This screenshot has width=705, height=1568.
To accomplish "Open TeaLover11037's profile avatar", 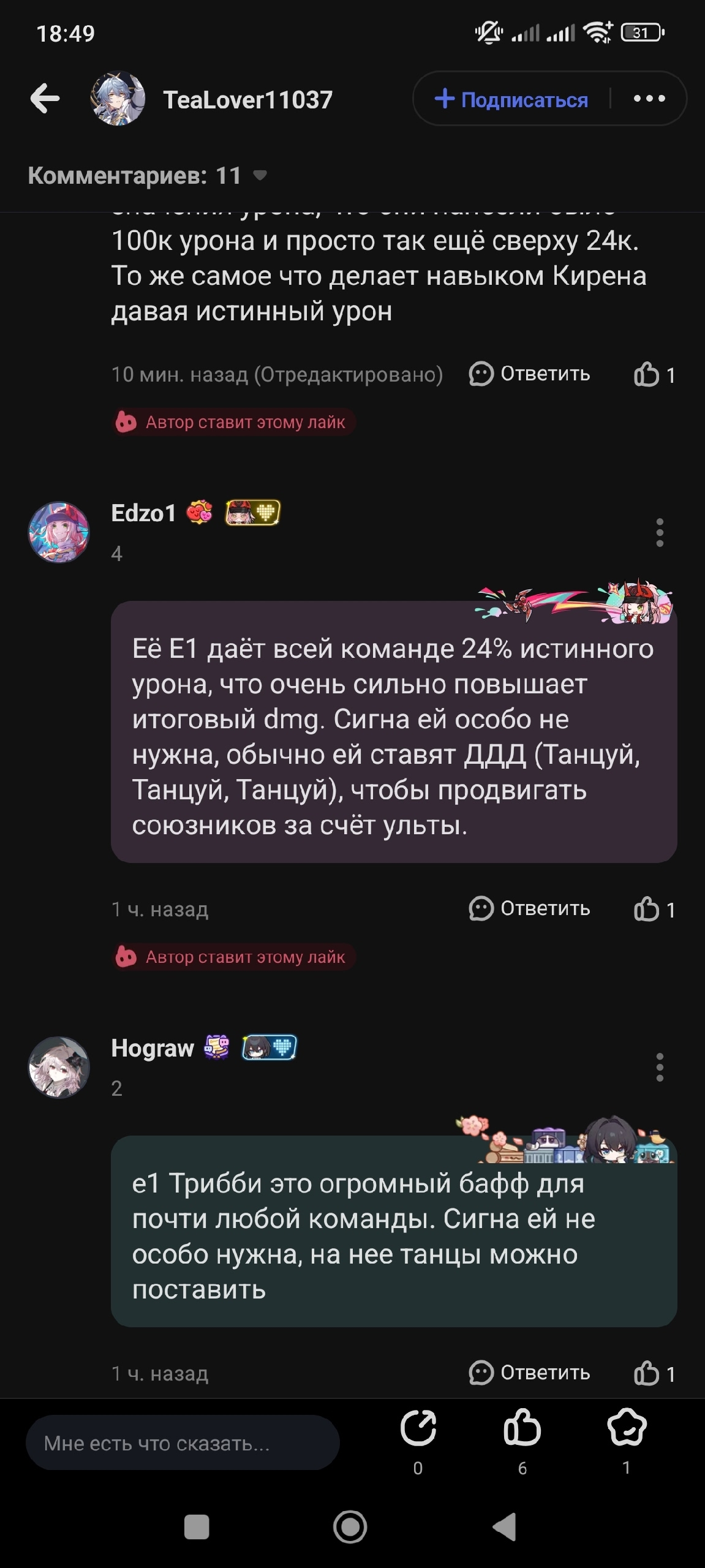I will 118,99.
